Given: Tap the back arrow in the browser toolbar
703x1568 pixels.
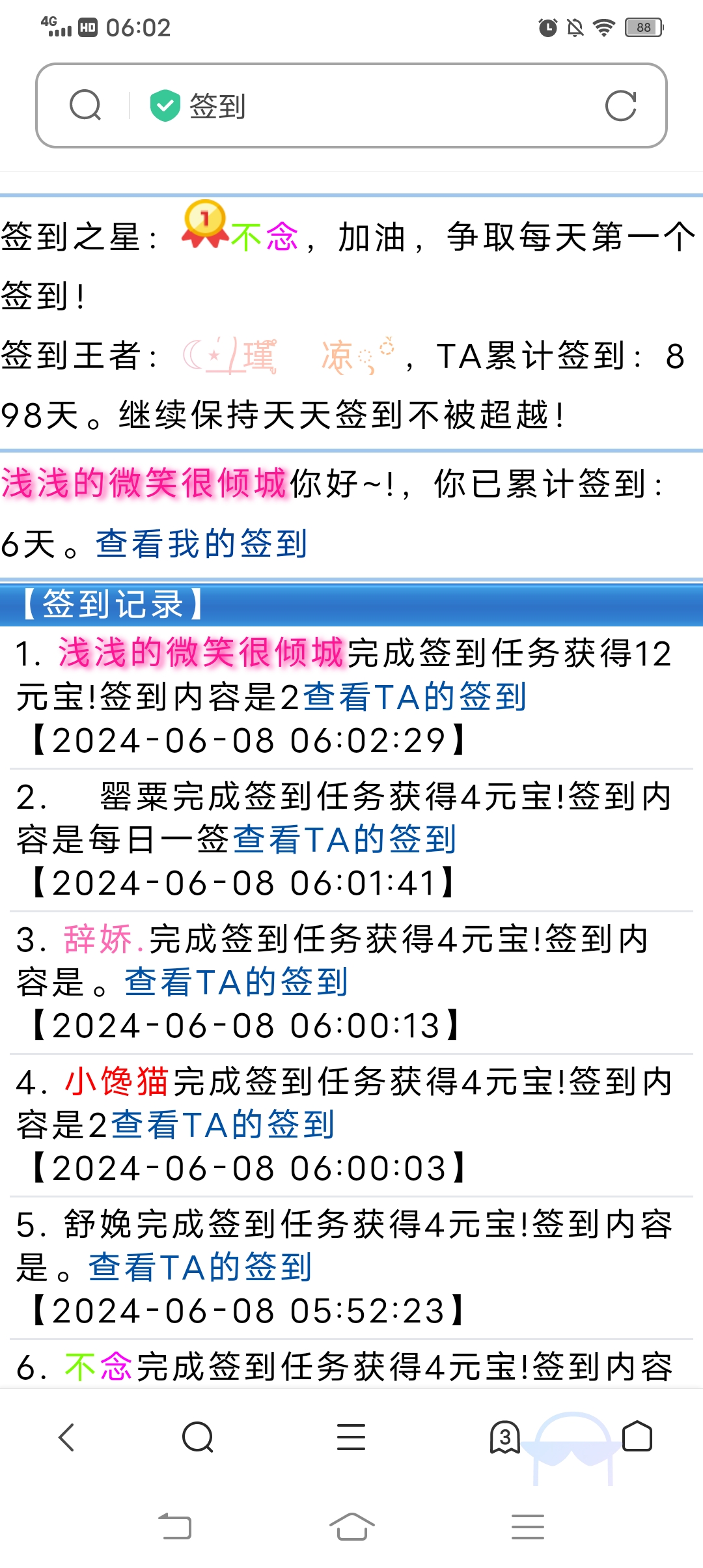Looking at the screenshot, I should click(65, 1436).
